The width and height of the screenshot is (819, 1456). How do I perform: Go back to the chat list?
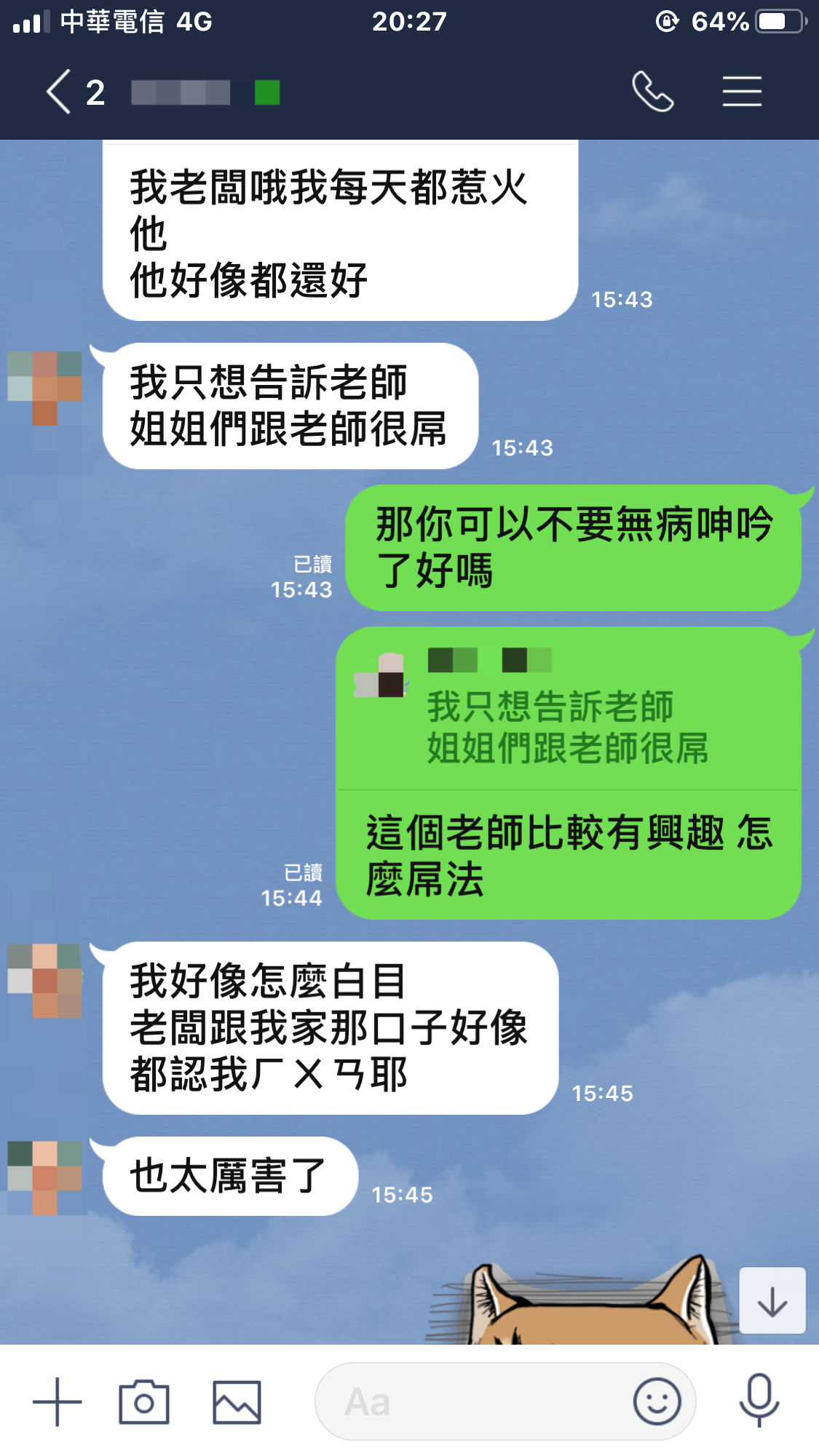coord(60,92)
